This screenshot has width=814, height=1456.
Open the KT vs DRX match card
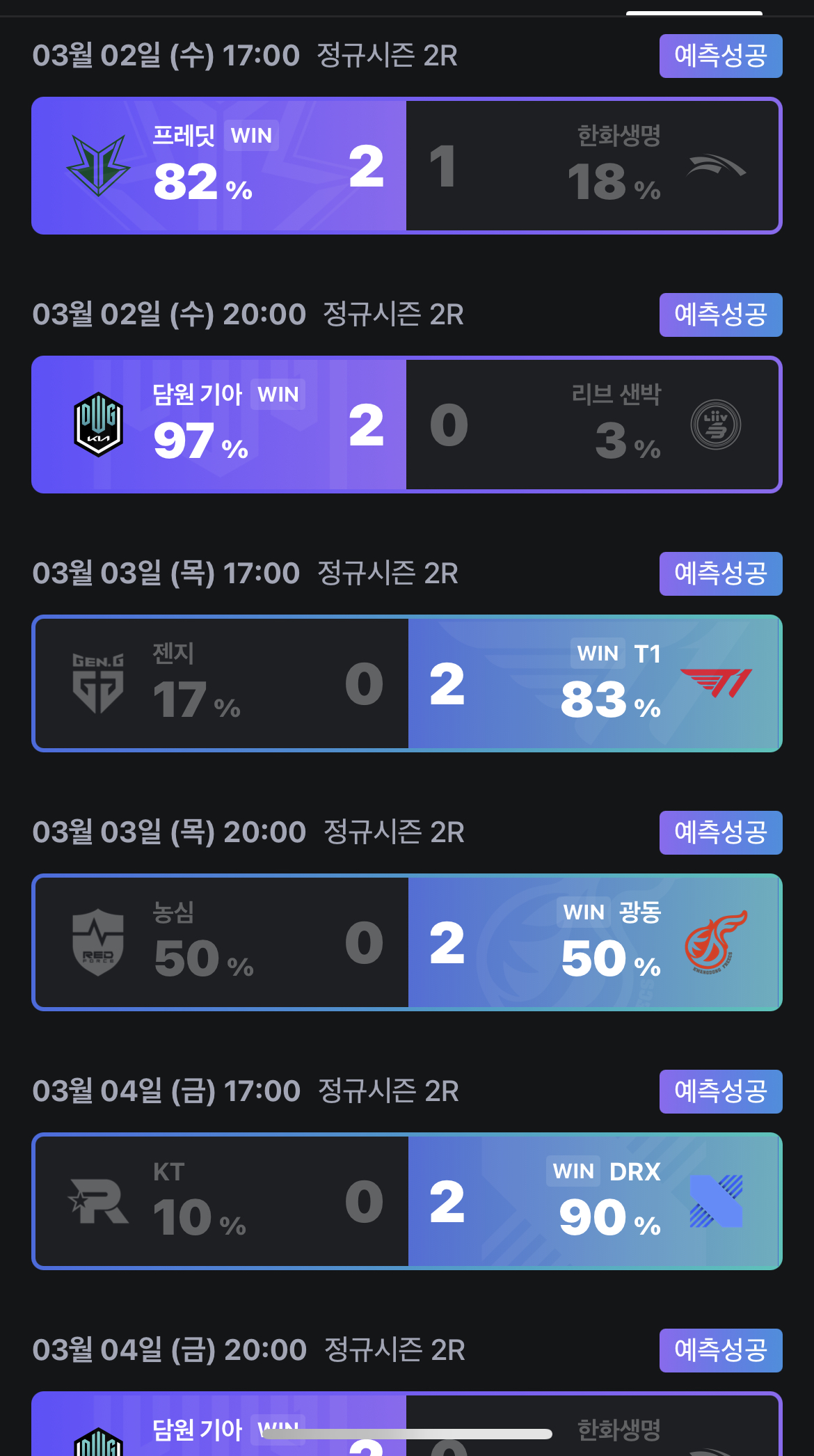[x=407, y=1201]
